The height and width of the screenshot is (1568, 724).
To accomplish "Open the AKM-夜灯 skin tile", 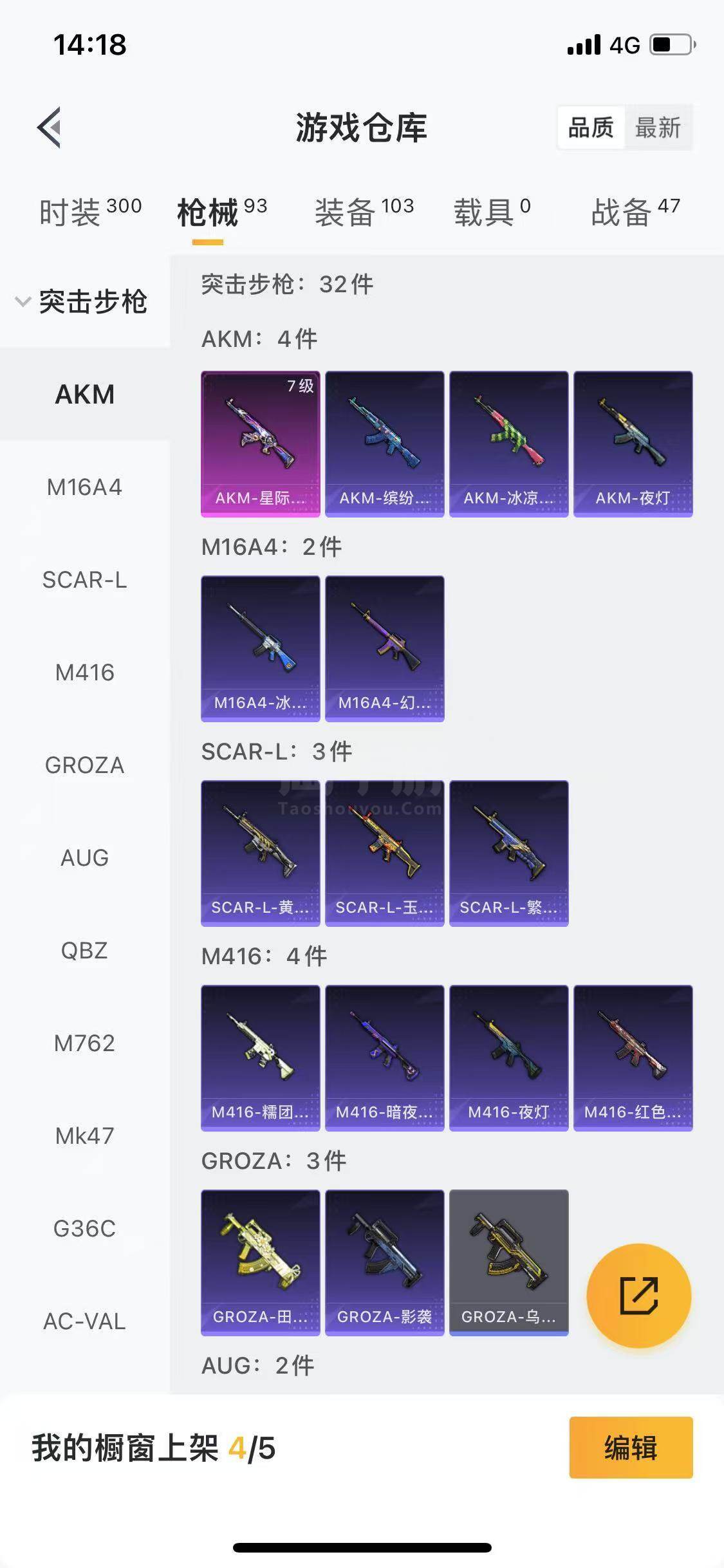I will pyautogui.click(x=633, y=443).
